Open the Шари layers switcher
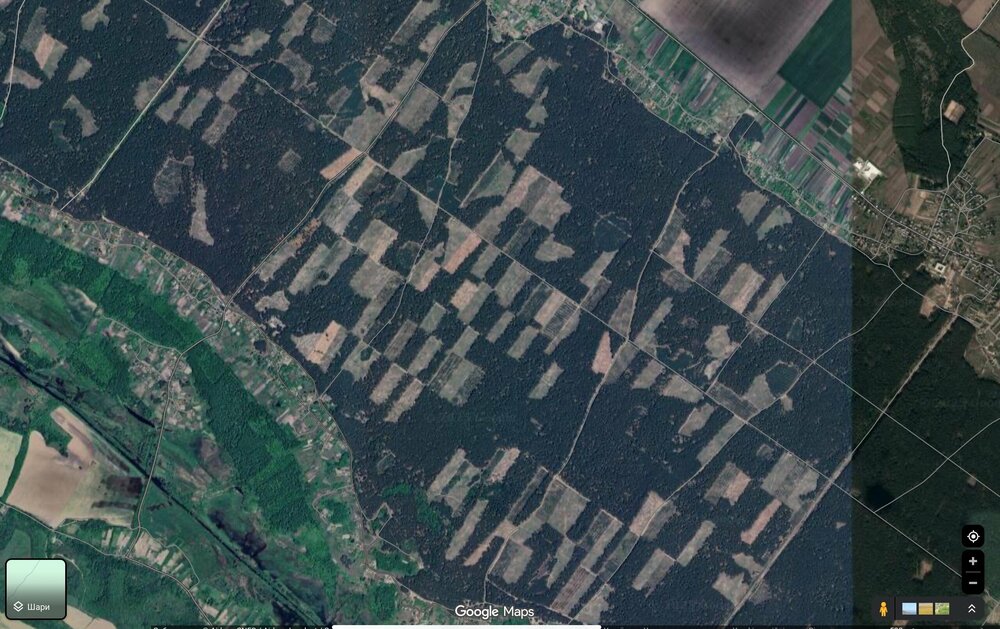Image resolution: width=1000 pixels, height=629 pixels. tap(36, 589)
